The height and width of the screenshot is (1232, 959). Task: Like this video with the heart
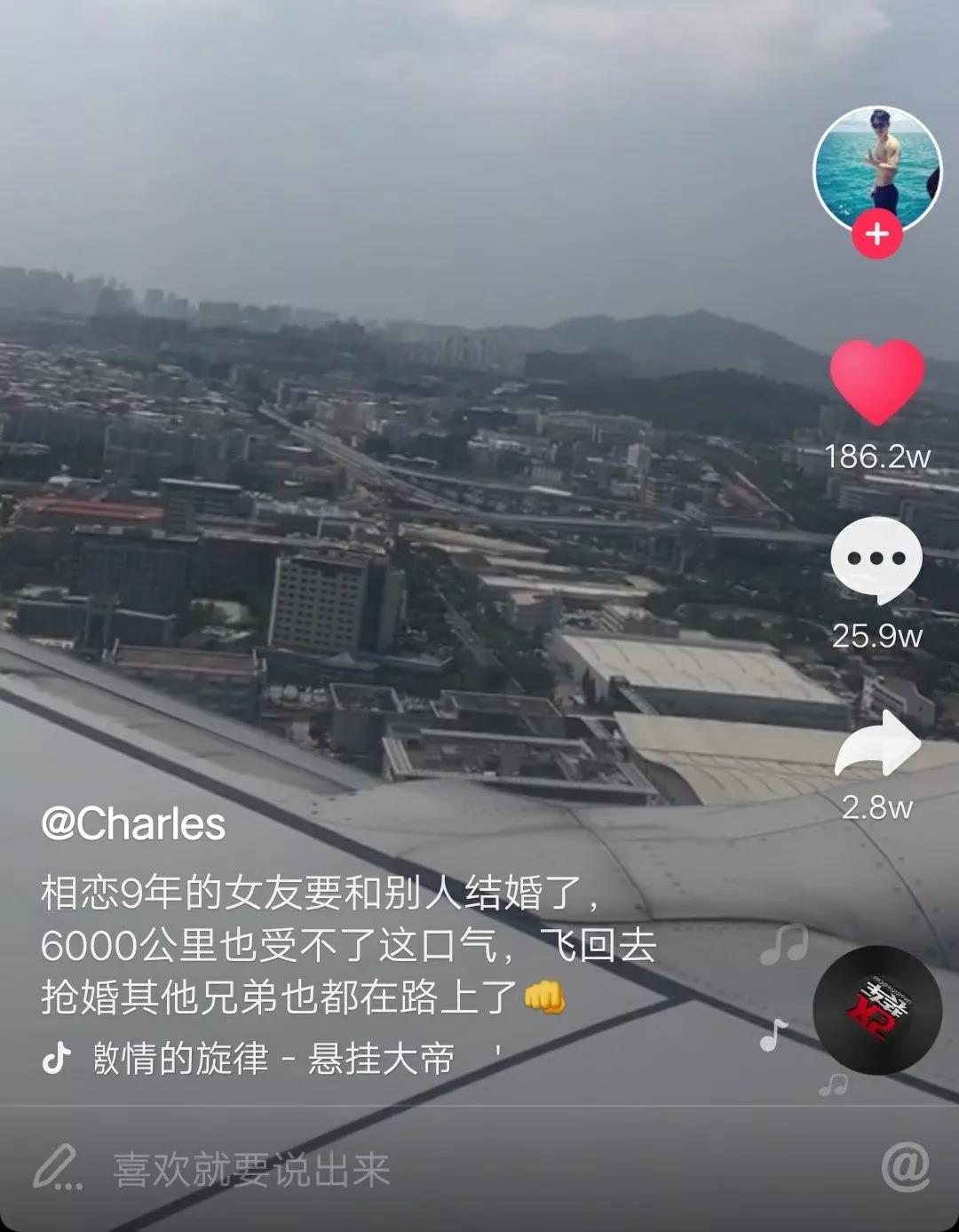pyautogui.click(x=877, y=382)
